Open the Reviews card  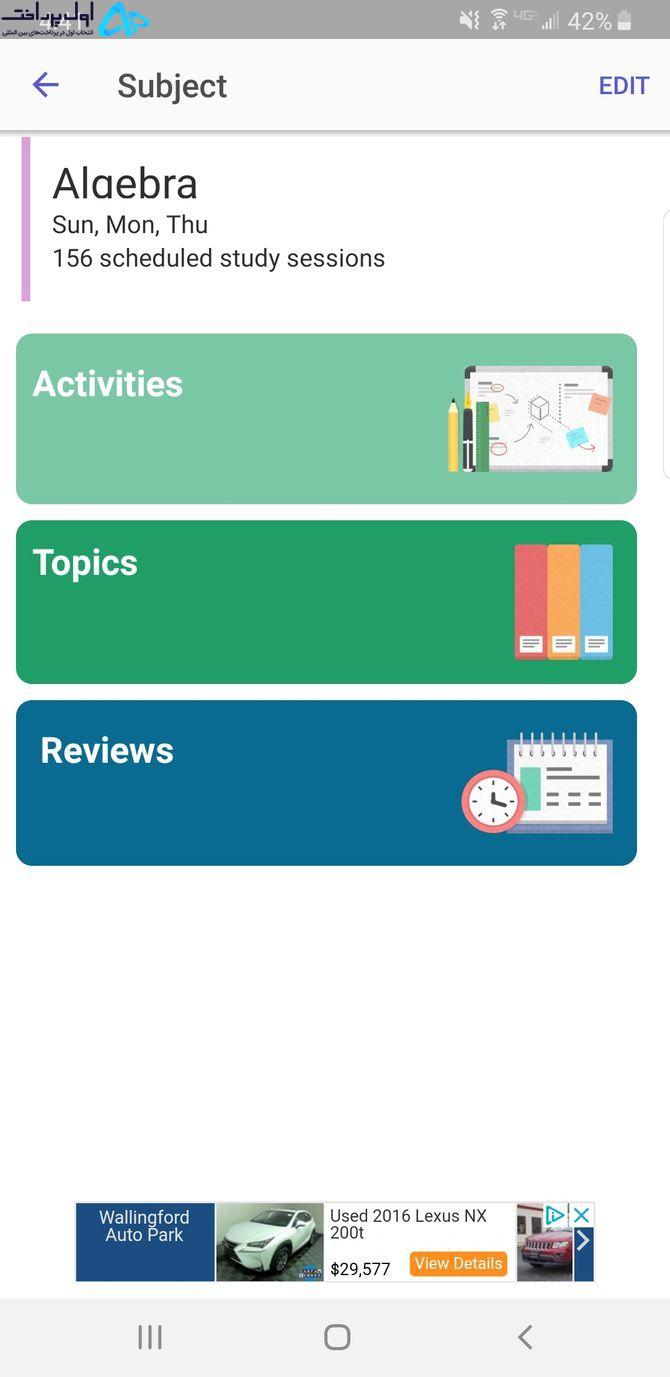pos(326,783)
